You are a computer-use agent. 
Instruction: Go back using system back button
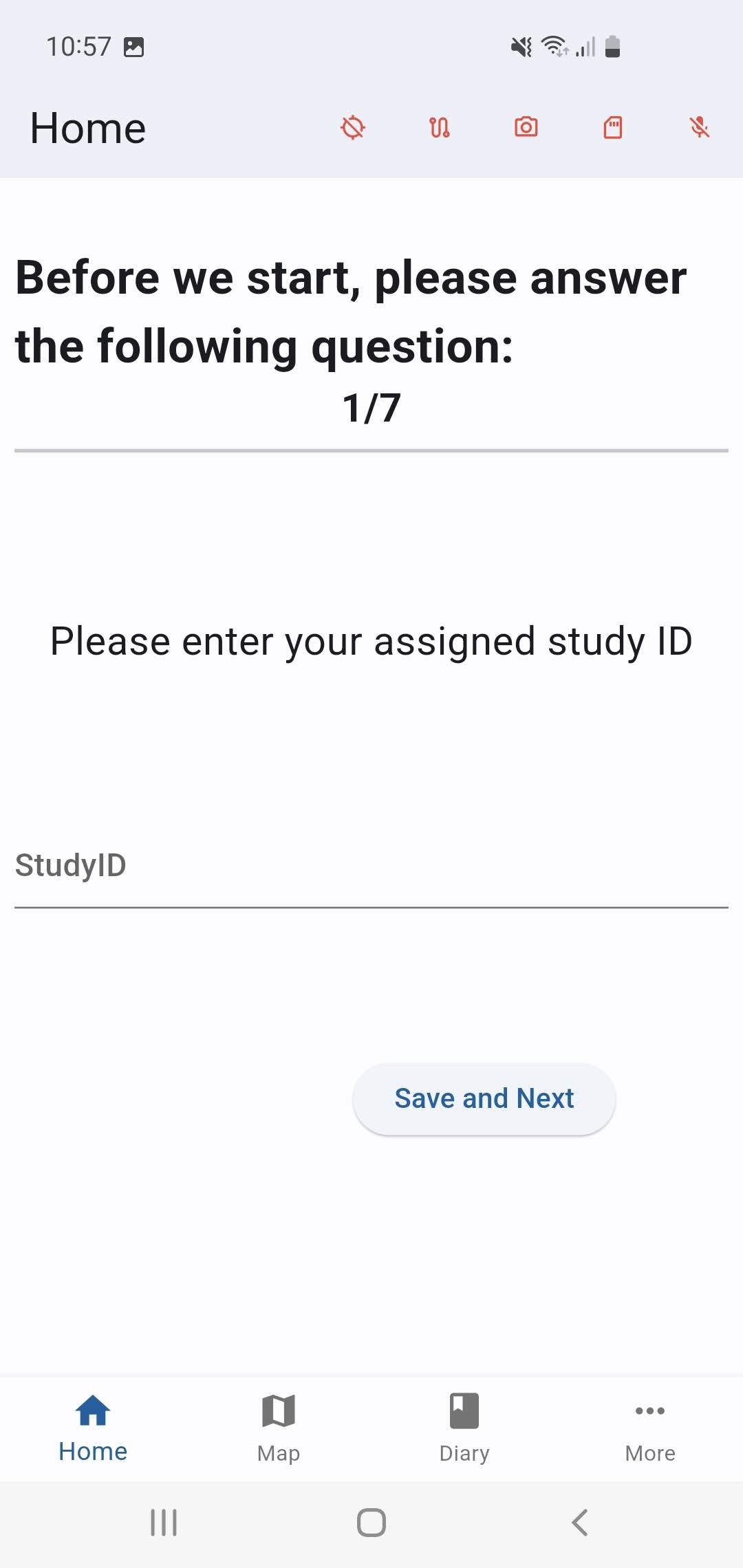580,1523
